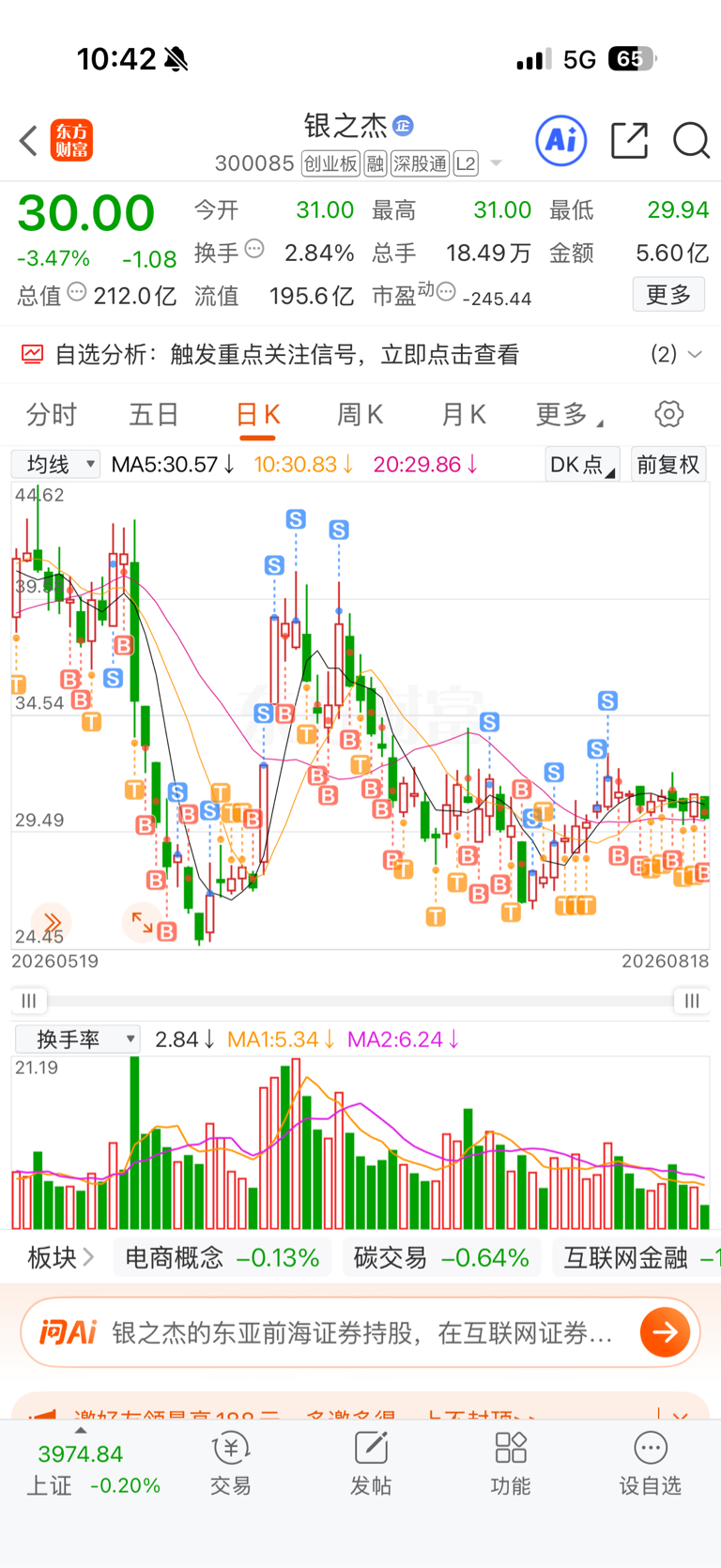The image size is (721, 1568).
Task: Switch to the 五日 chart tab
Action: pos(154,414)
